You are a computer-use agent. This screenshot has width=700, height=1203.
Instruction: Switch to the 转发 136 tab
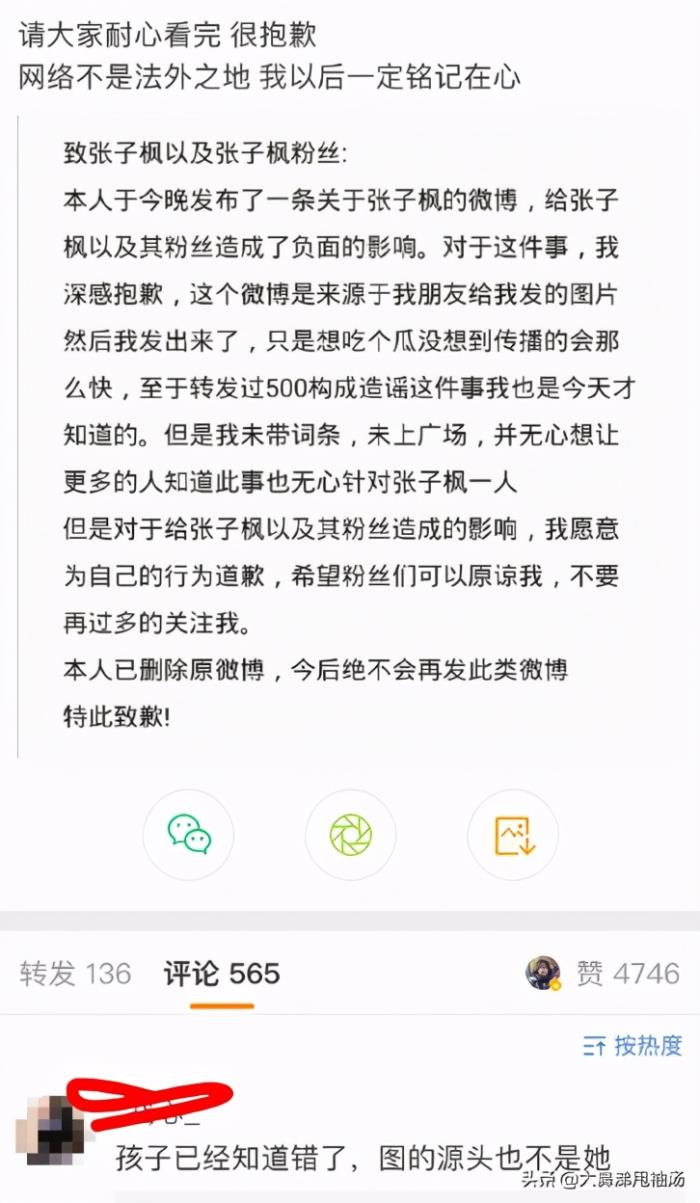click(x=75, y=973)
